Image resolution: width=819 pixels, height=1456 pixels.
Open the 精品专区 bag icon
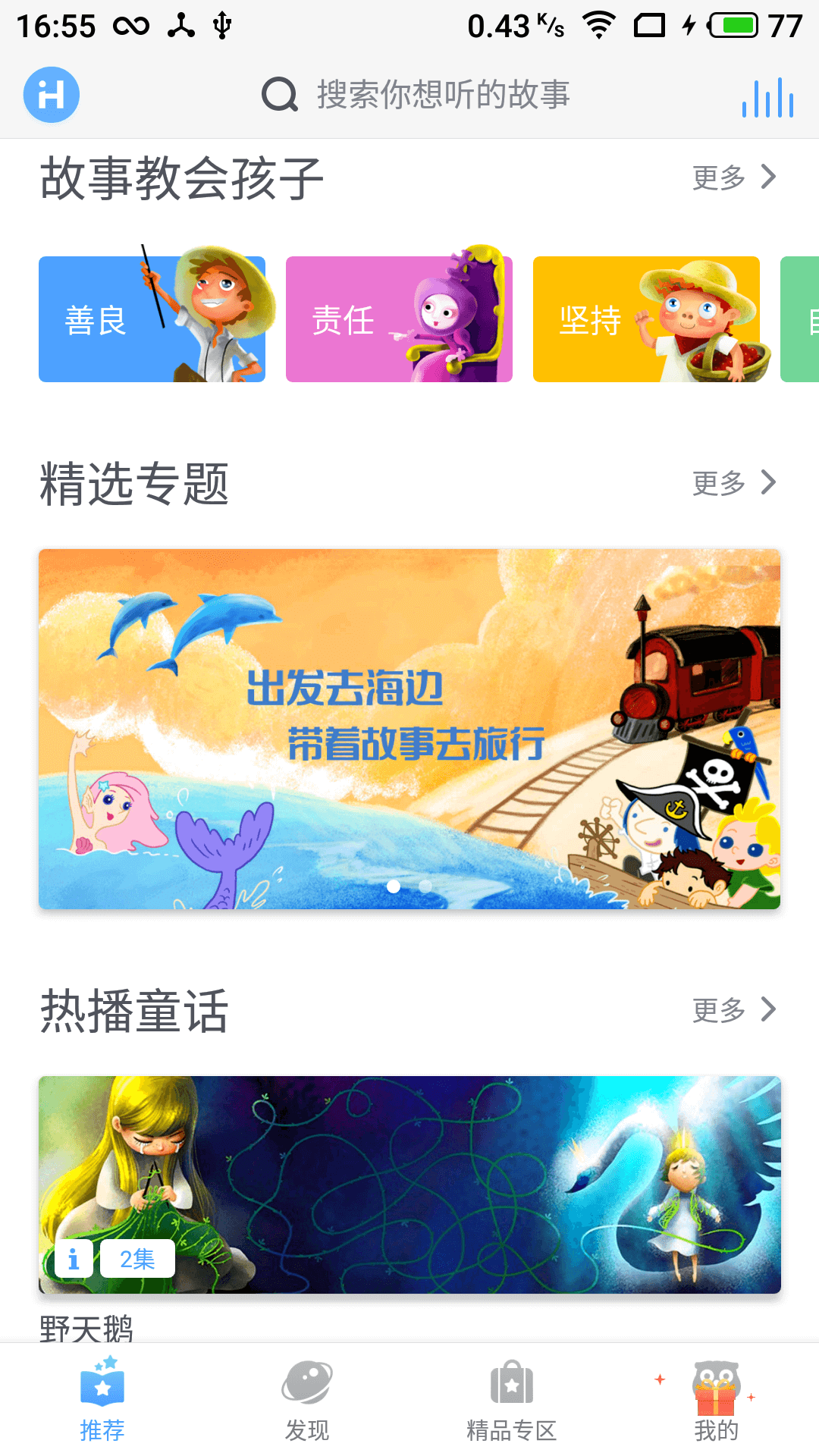coord(512,1385)
